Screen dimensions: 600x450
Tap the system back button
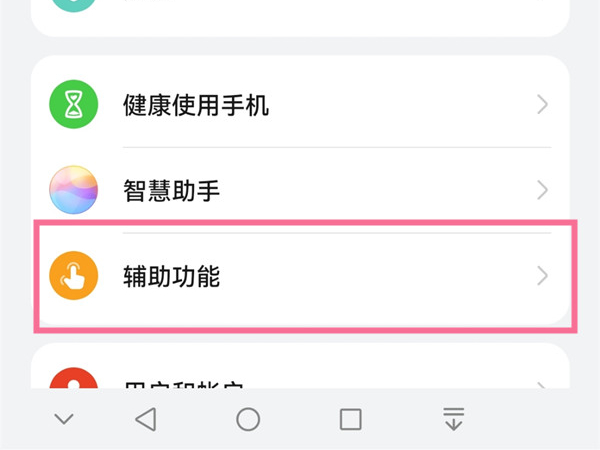[146, 419]
